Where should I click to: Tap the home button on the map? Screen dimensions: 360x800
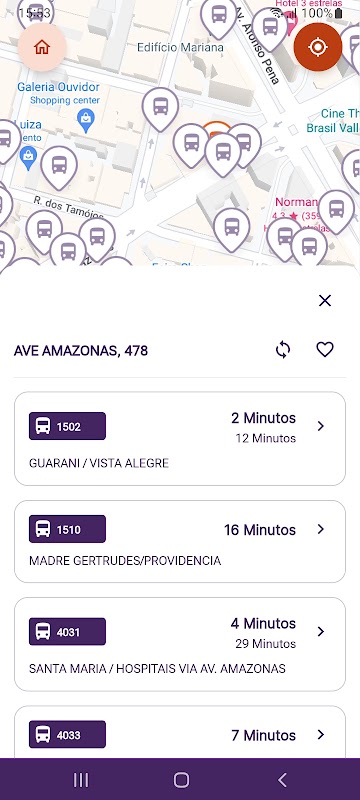pyautogui.click(x=42, y=47)
